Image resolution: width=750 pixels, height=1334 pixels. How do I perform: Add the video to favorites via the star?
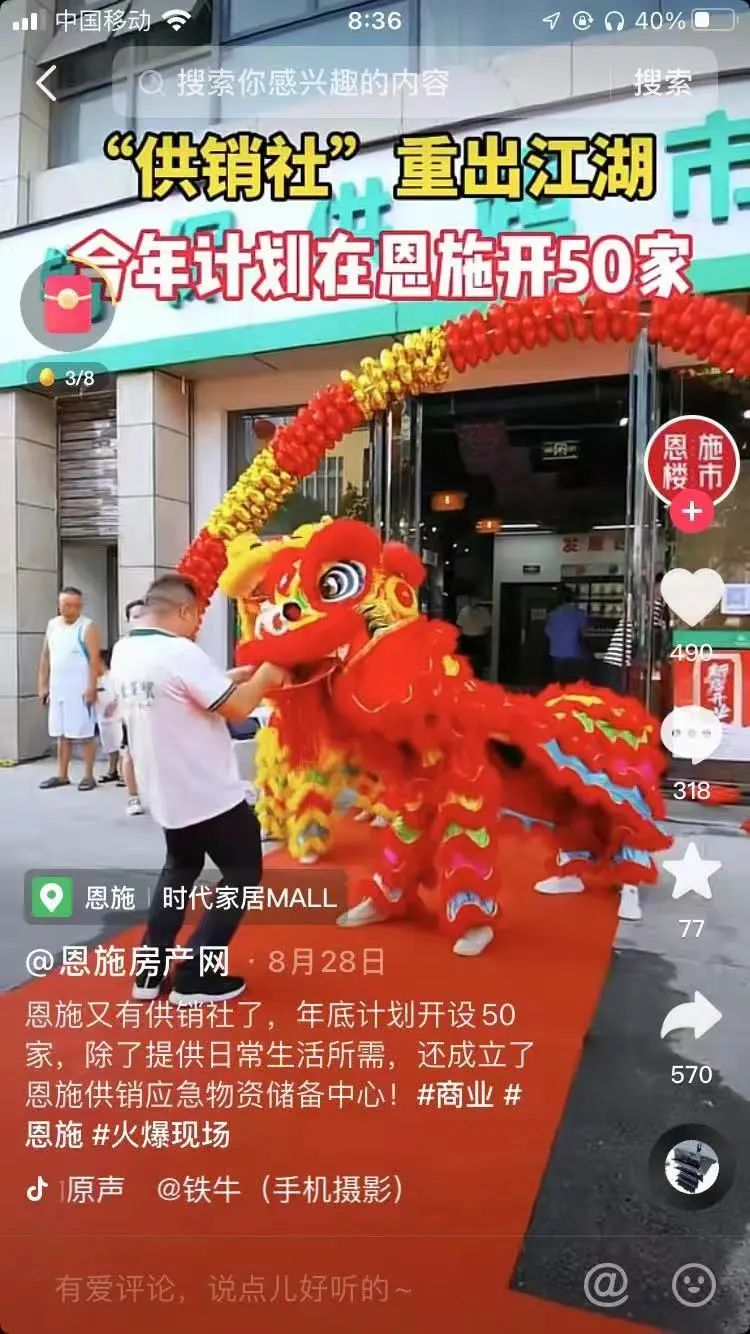[x=692, y=873]
